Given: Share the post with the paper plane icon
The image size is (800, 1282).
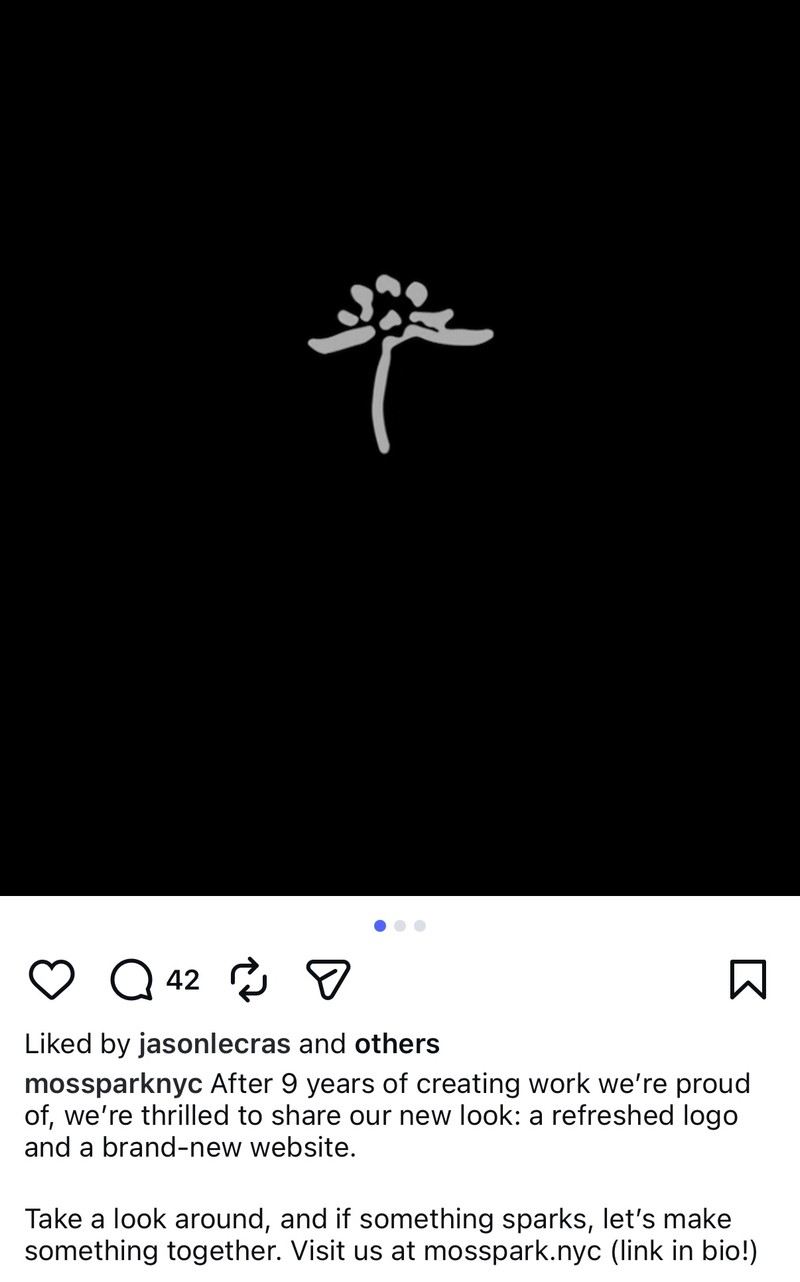Looking at the screenshot, I should [x=327, y=980].
